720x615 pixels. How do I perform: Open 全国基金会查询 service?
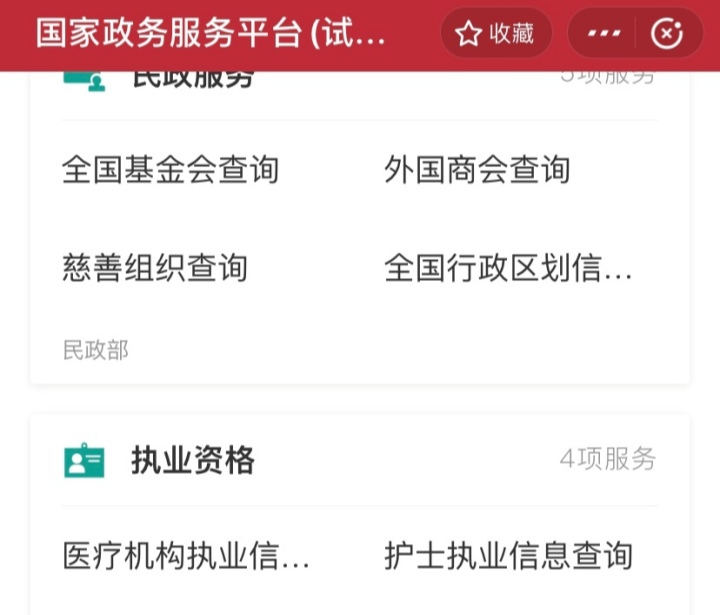(170, 169)
